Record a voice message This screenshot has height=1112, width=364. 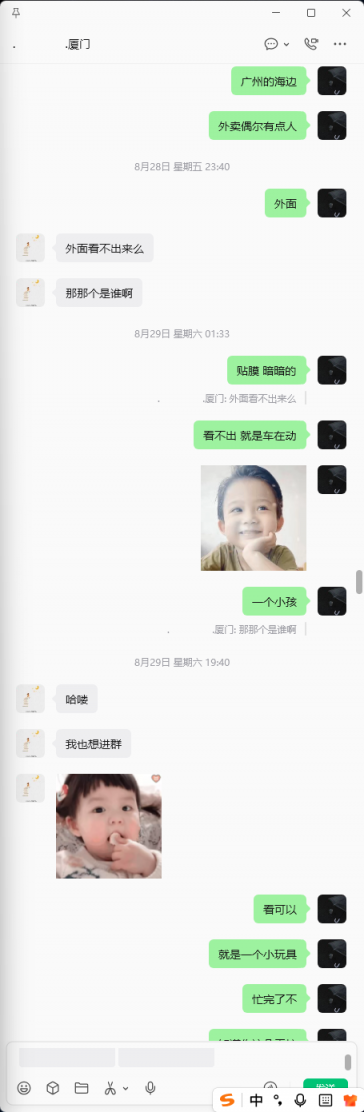[x=150, y=1087]
